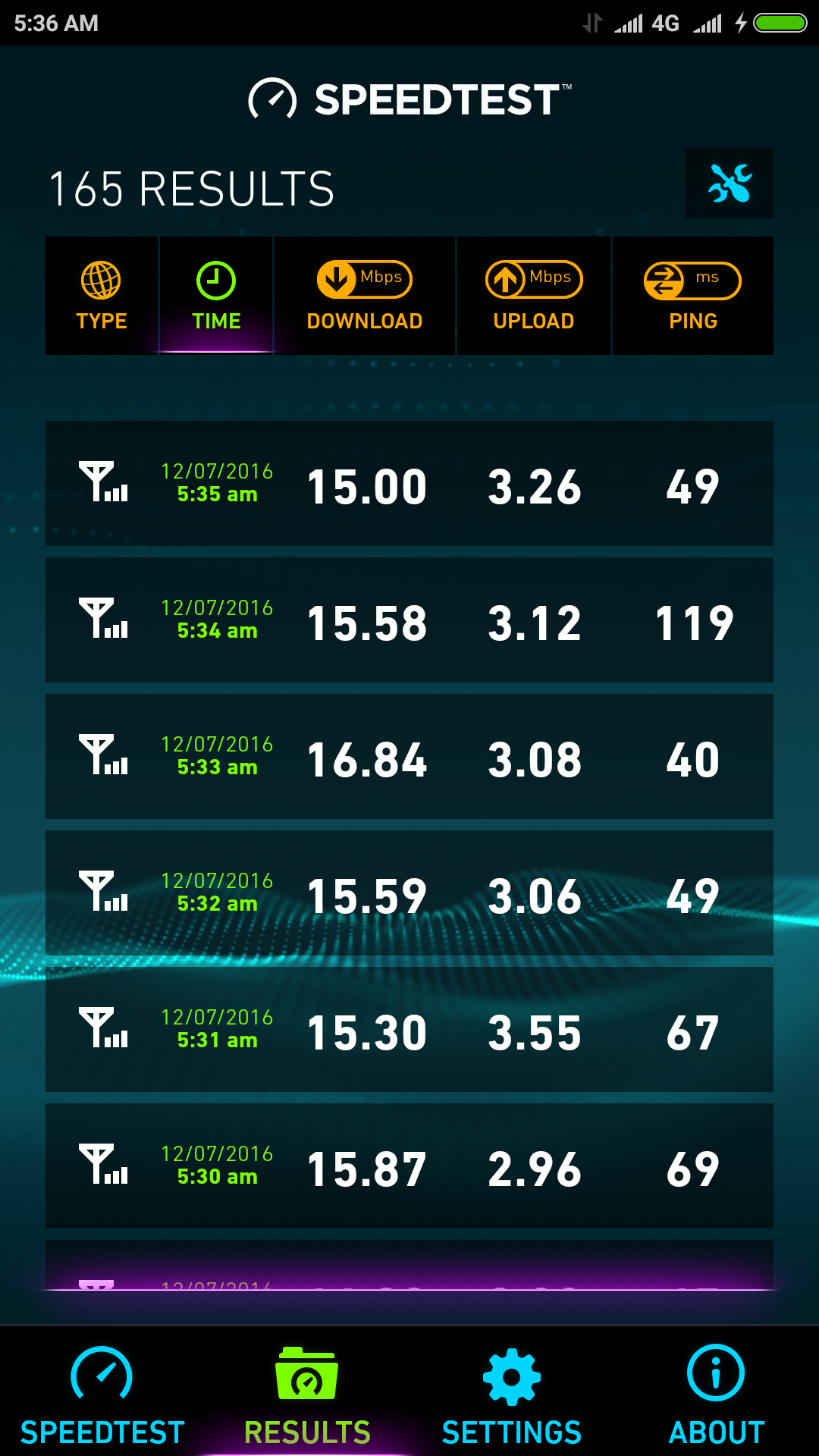Select the 5:32 am result row

click(409, 893)
